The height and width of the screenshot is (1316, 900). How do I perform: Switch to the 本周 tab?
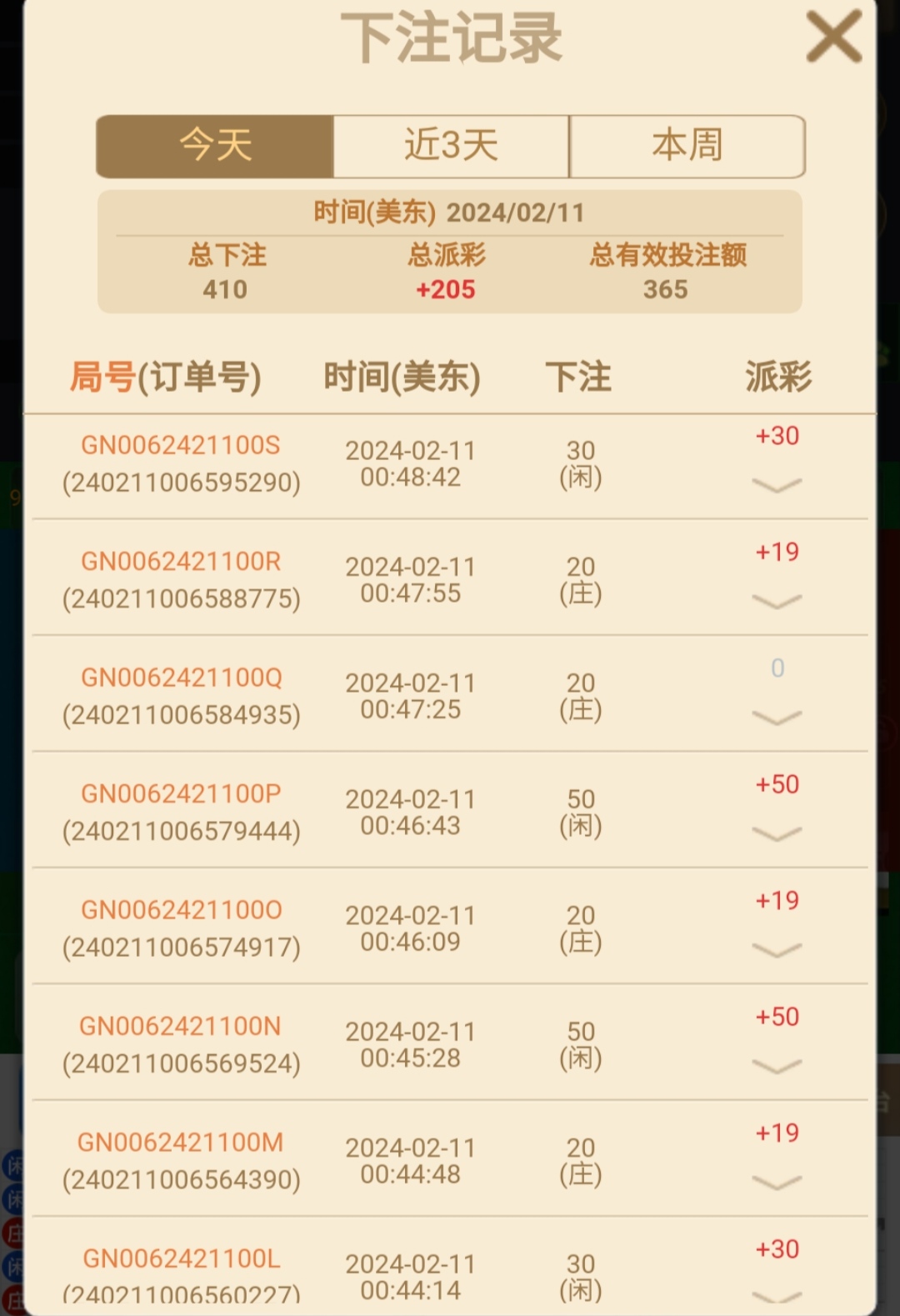687,146
